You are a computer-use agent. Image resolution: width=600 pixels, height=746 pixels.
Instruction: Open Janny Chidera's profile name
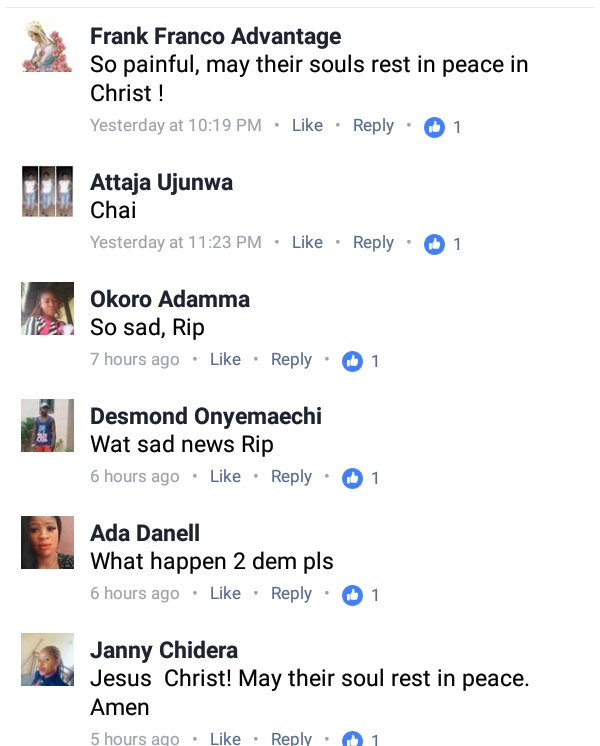point(163,651)
